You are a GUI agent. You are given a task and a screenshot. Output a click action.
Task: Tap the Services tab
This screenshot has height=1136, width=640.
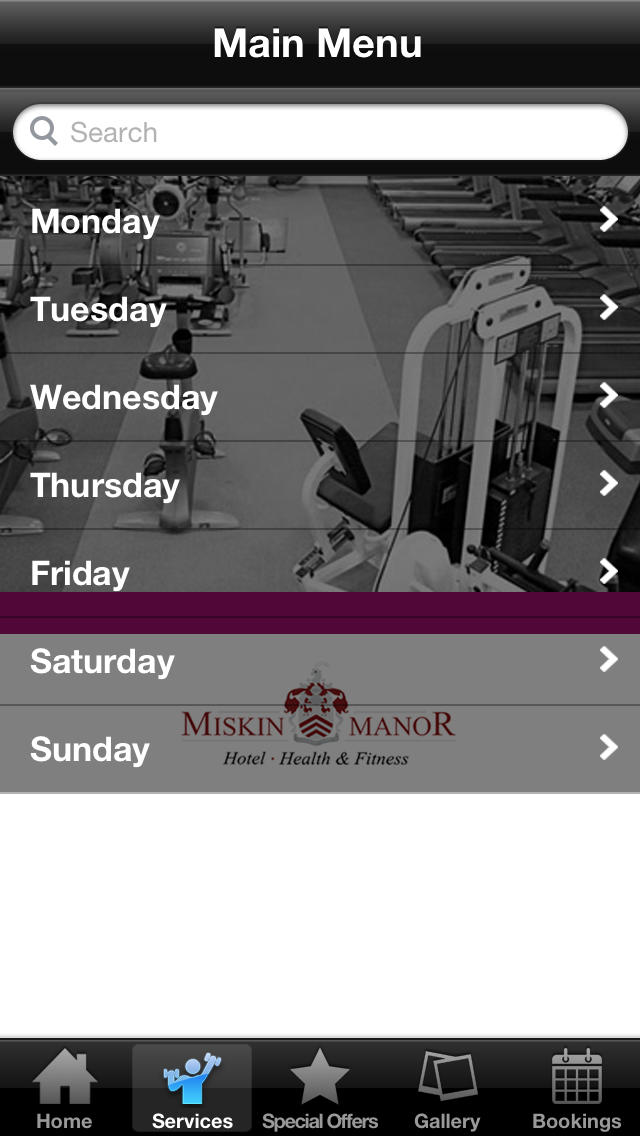192,1089
